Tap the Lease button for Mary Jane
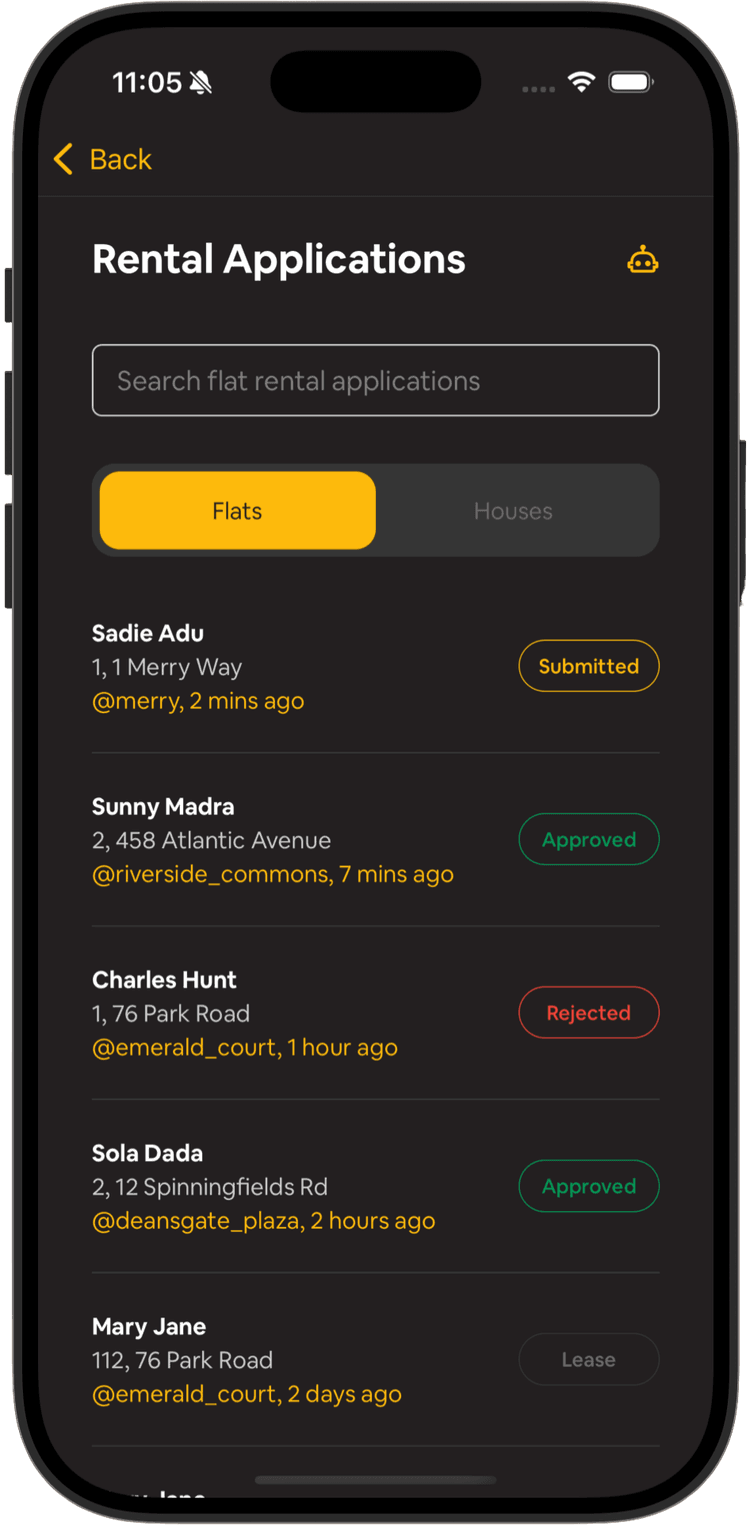This screenshot has height=1525, width=750. click(588, 1360)
